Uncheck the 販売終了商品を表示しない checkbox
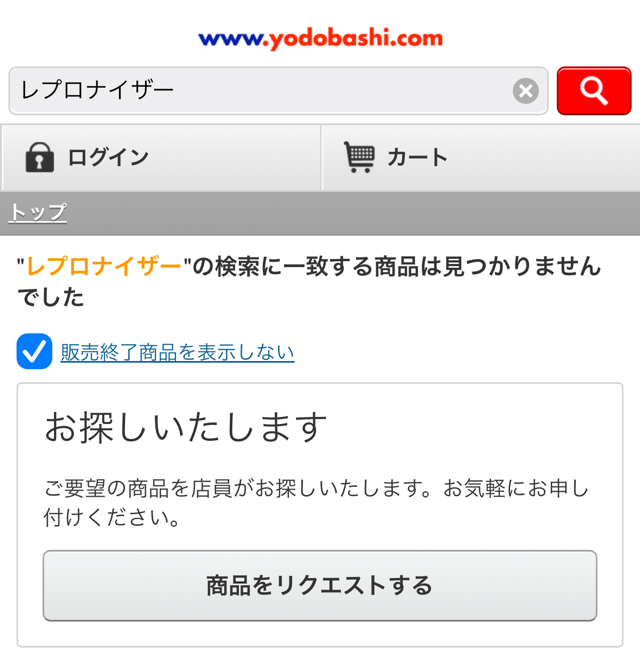Screen dimensions: 640x657 pyautogui.click(x=34, y=352)
